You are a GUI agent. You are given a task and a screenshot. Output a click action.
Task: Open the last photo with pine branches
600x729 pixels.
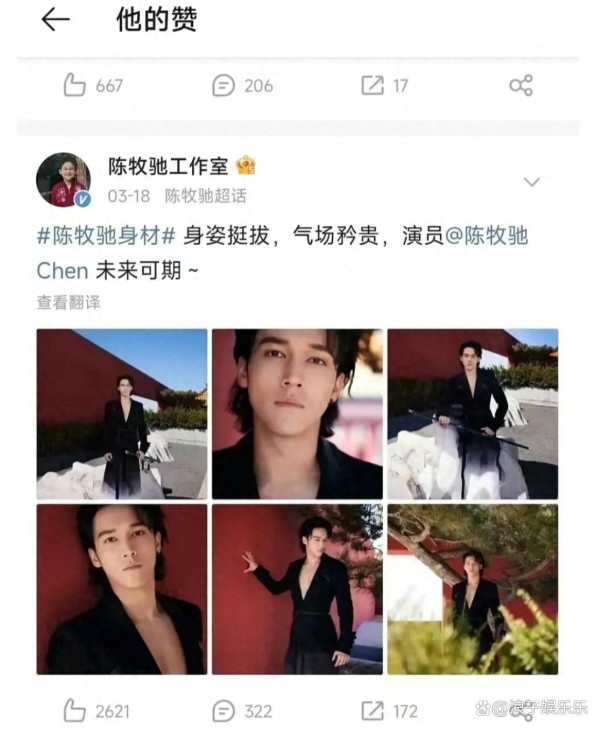tap(472, 589)
